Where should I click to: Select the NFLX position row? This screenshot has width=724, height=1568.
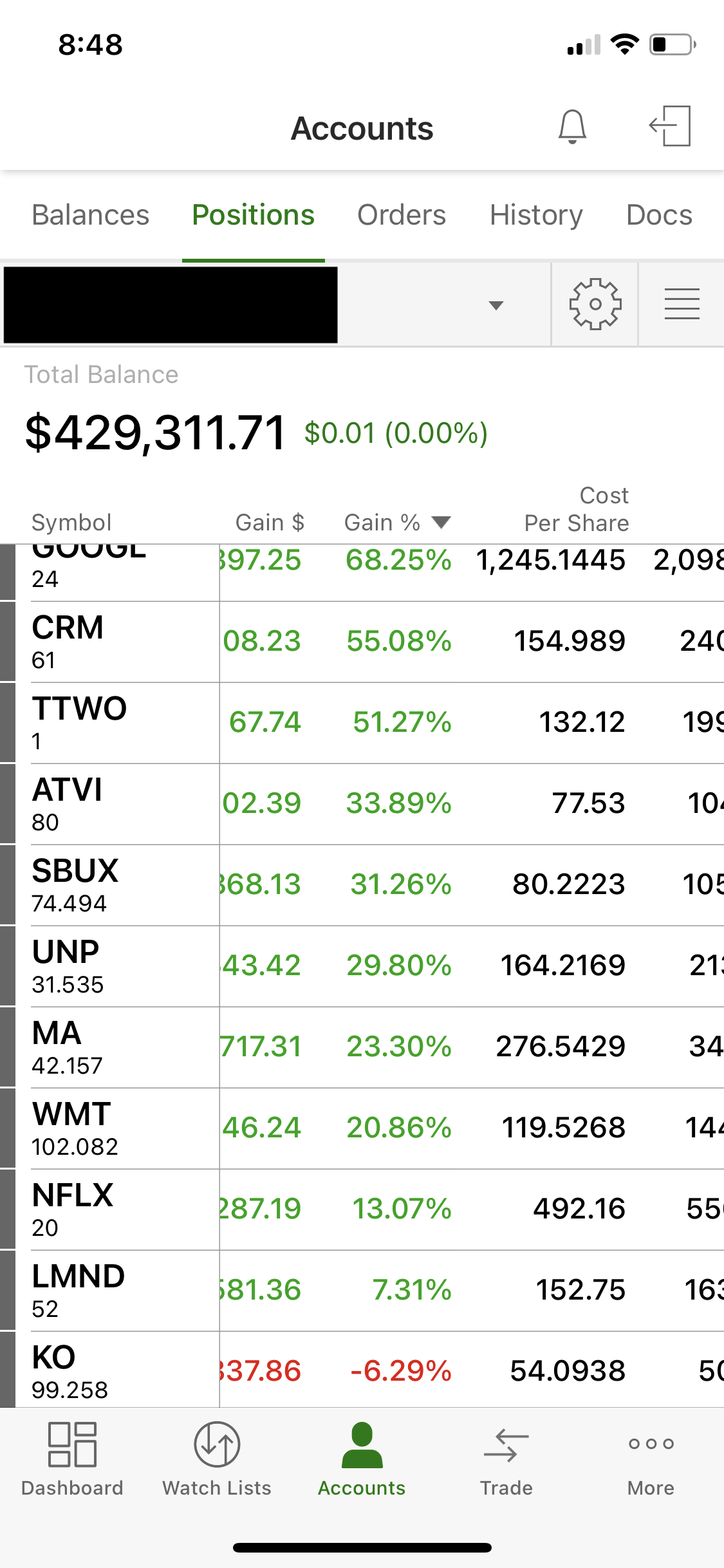[362, 1209]
